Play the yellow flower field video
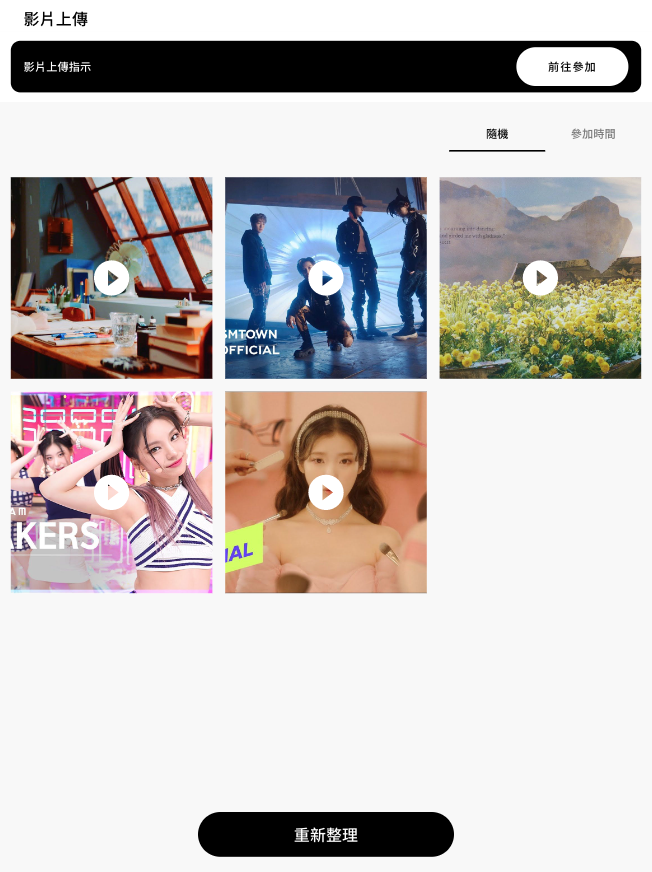Viewport: 652px width, 872px height. [540, 278]
